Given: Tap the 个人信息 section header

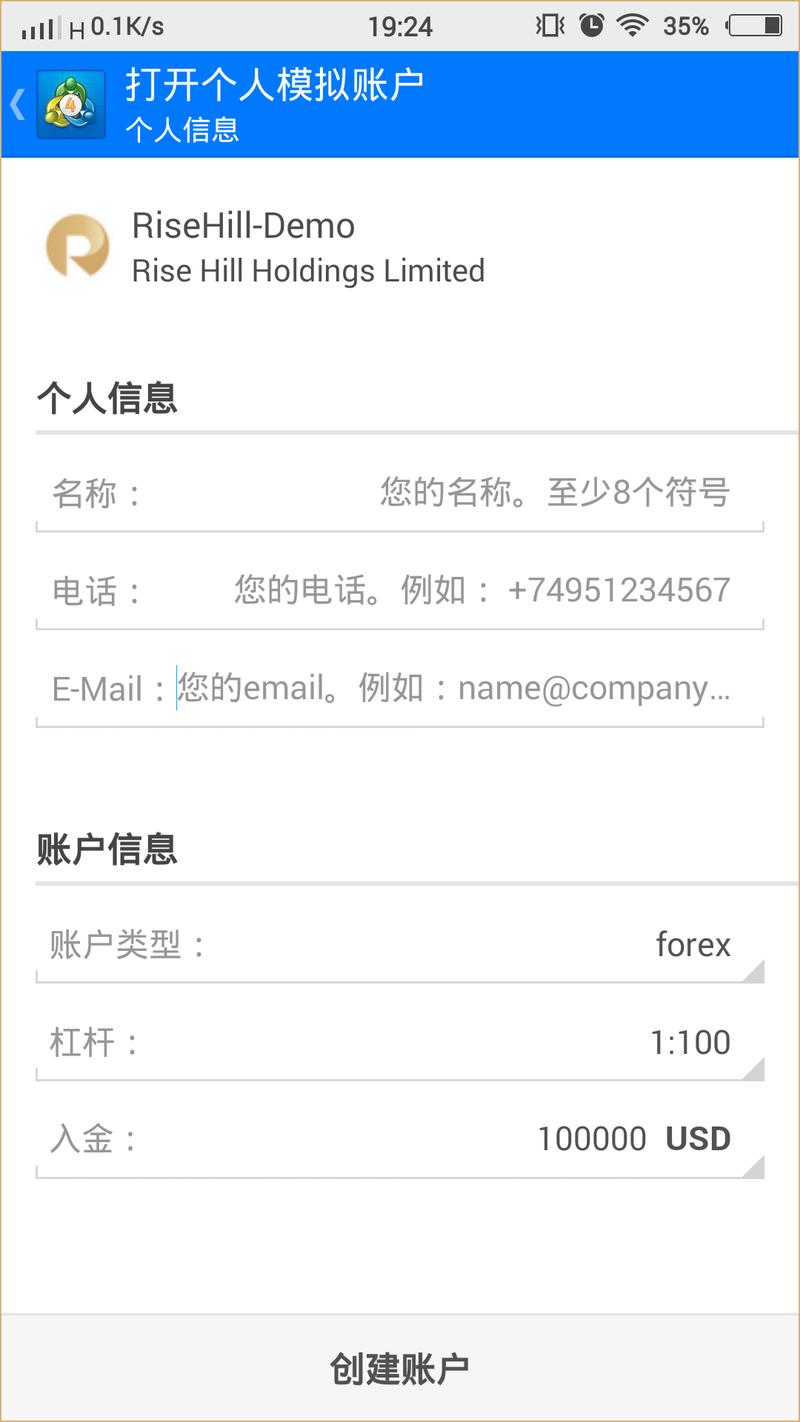Looking at the screenshot, I should point(107,398).
